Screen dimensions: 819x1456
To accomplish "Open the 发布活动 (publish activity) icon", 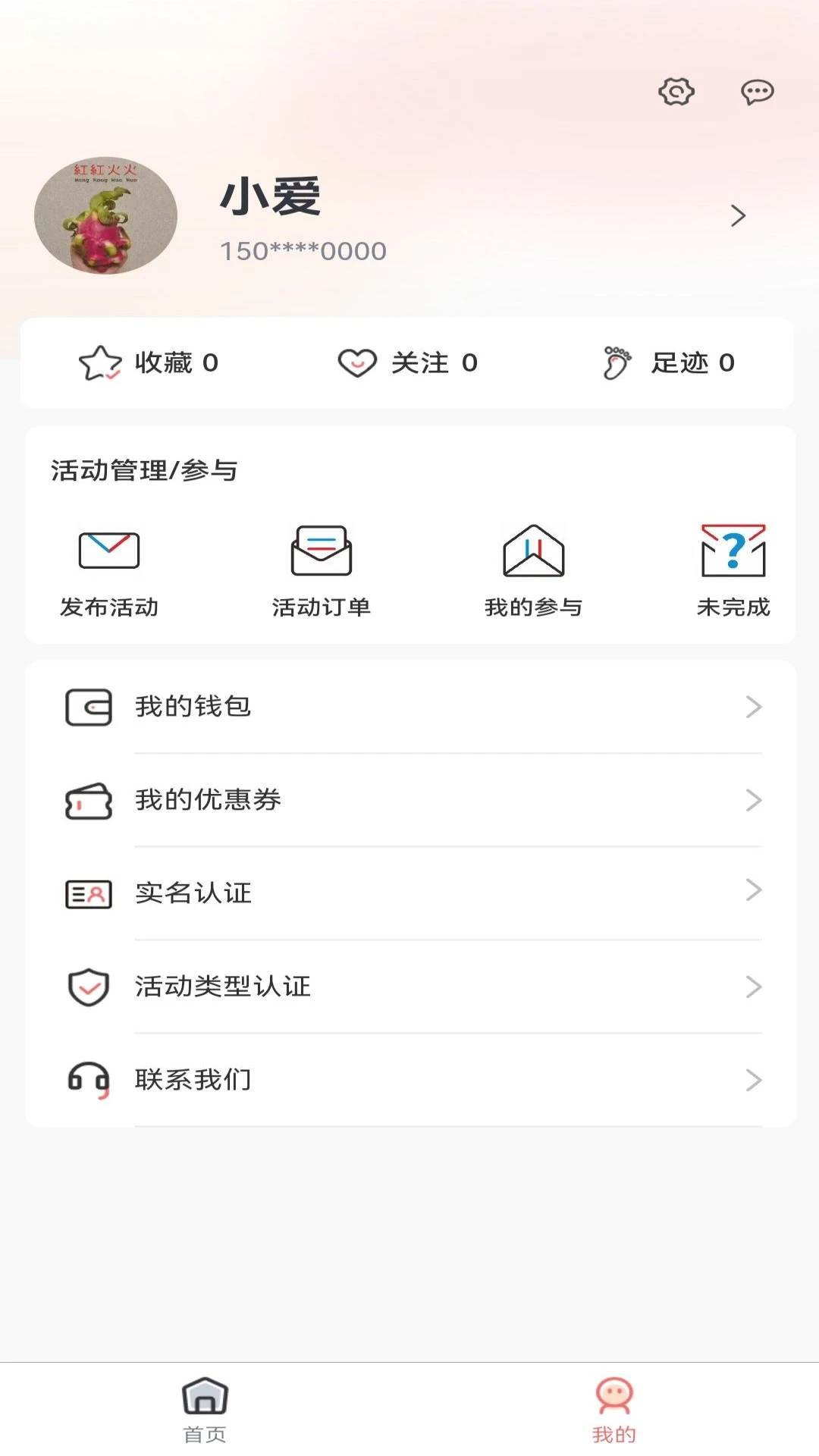I will 107,552.
